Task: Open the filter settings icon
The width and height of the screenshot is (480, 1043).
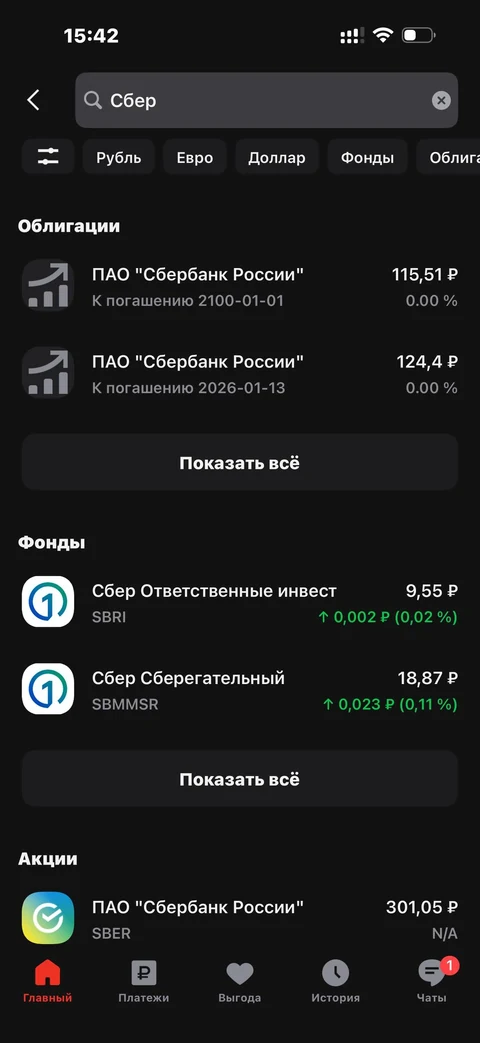Action: (48, 157)
